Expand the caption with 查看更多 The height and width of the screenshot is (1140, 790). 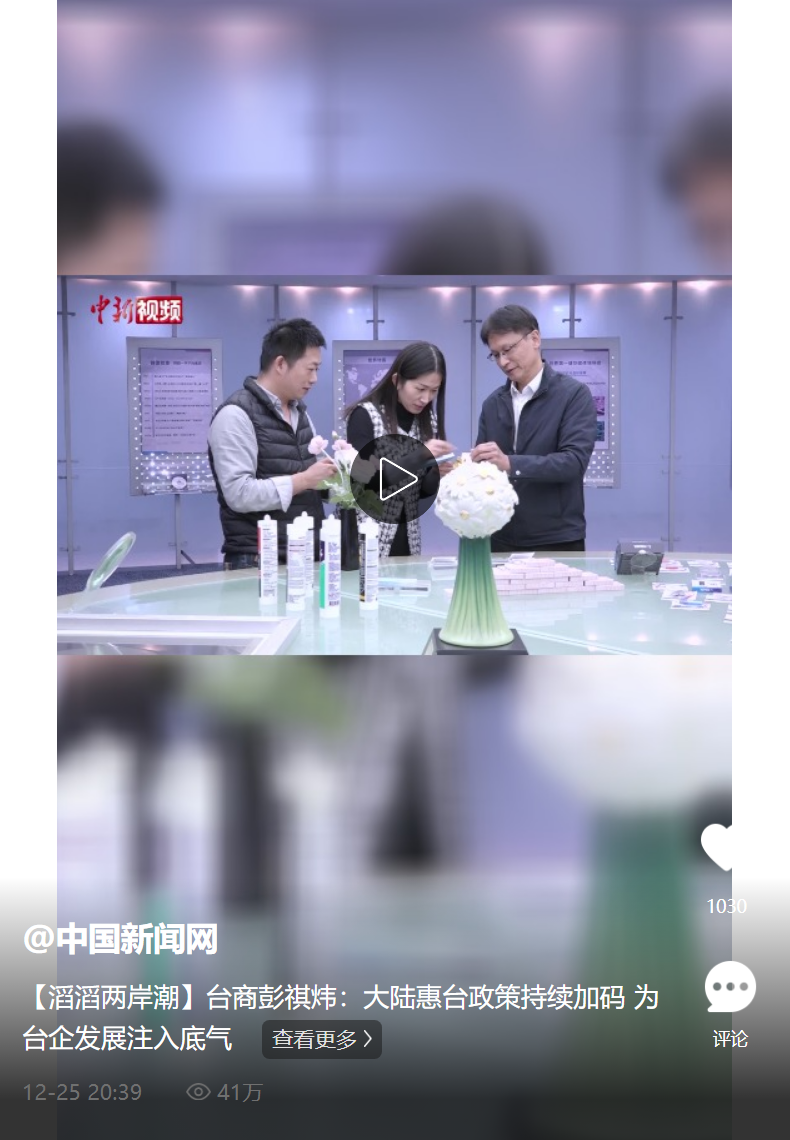click(x=322, y=1040)
